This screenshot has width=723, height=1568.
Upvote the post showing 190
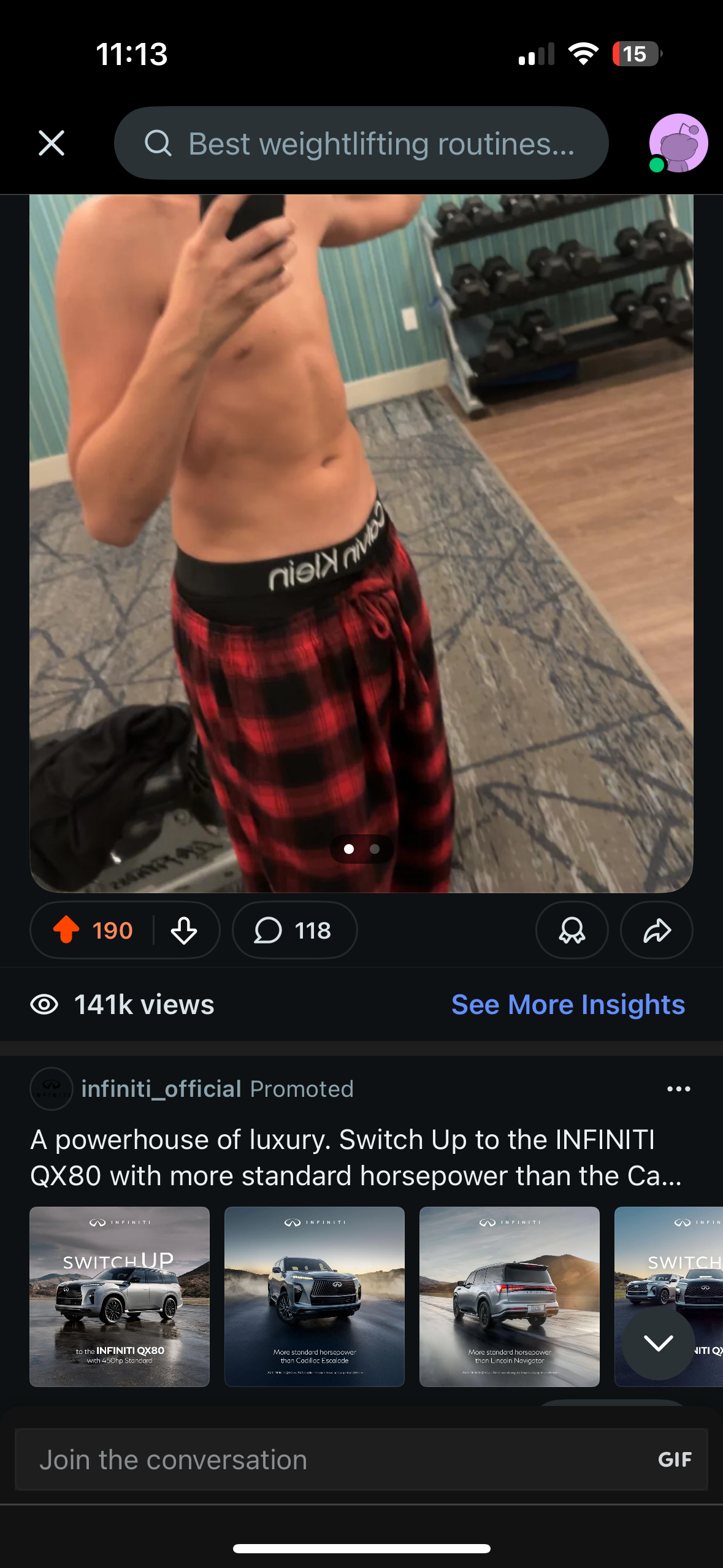(x=66, y=930)
